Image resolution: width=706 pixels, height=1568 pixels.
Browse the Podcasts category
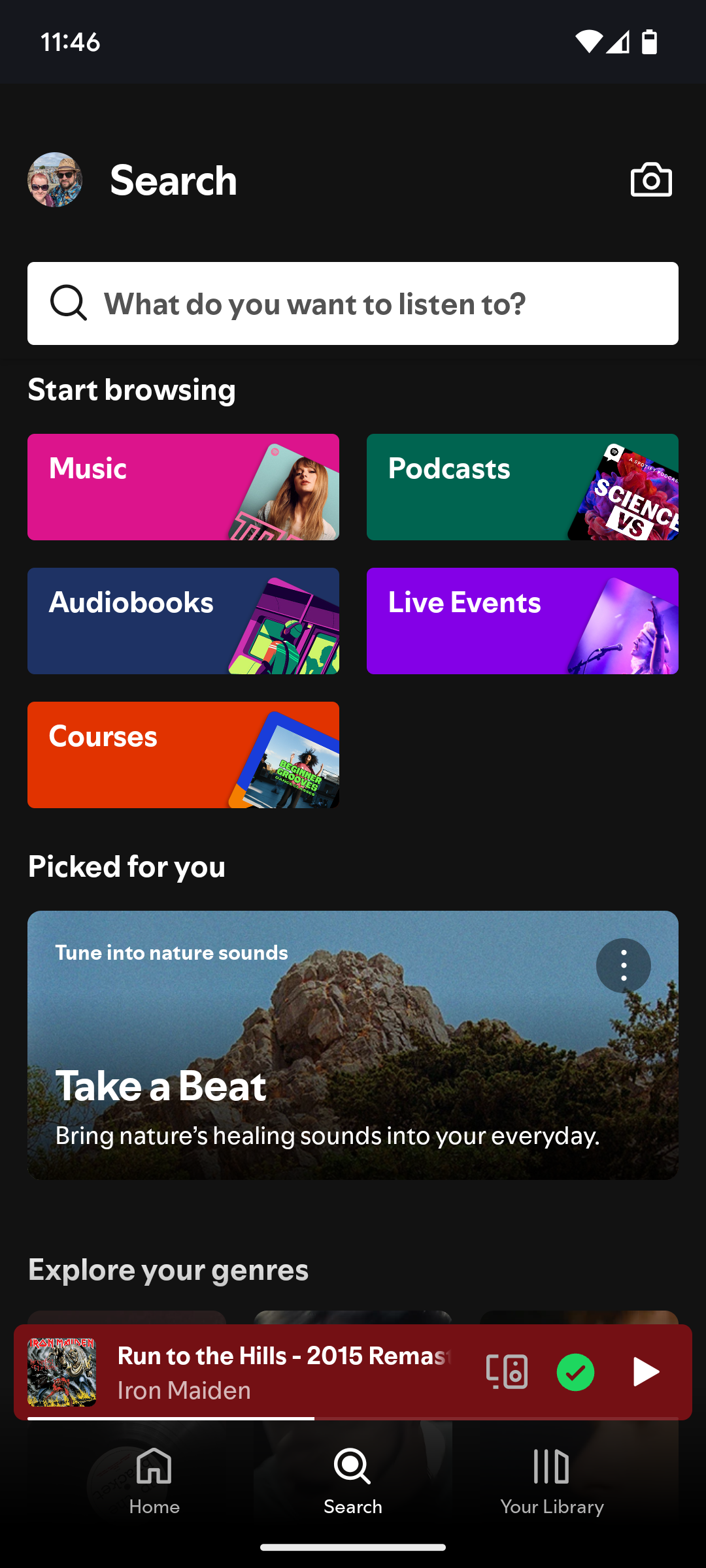click(x=497, y=487)
